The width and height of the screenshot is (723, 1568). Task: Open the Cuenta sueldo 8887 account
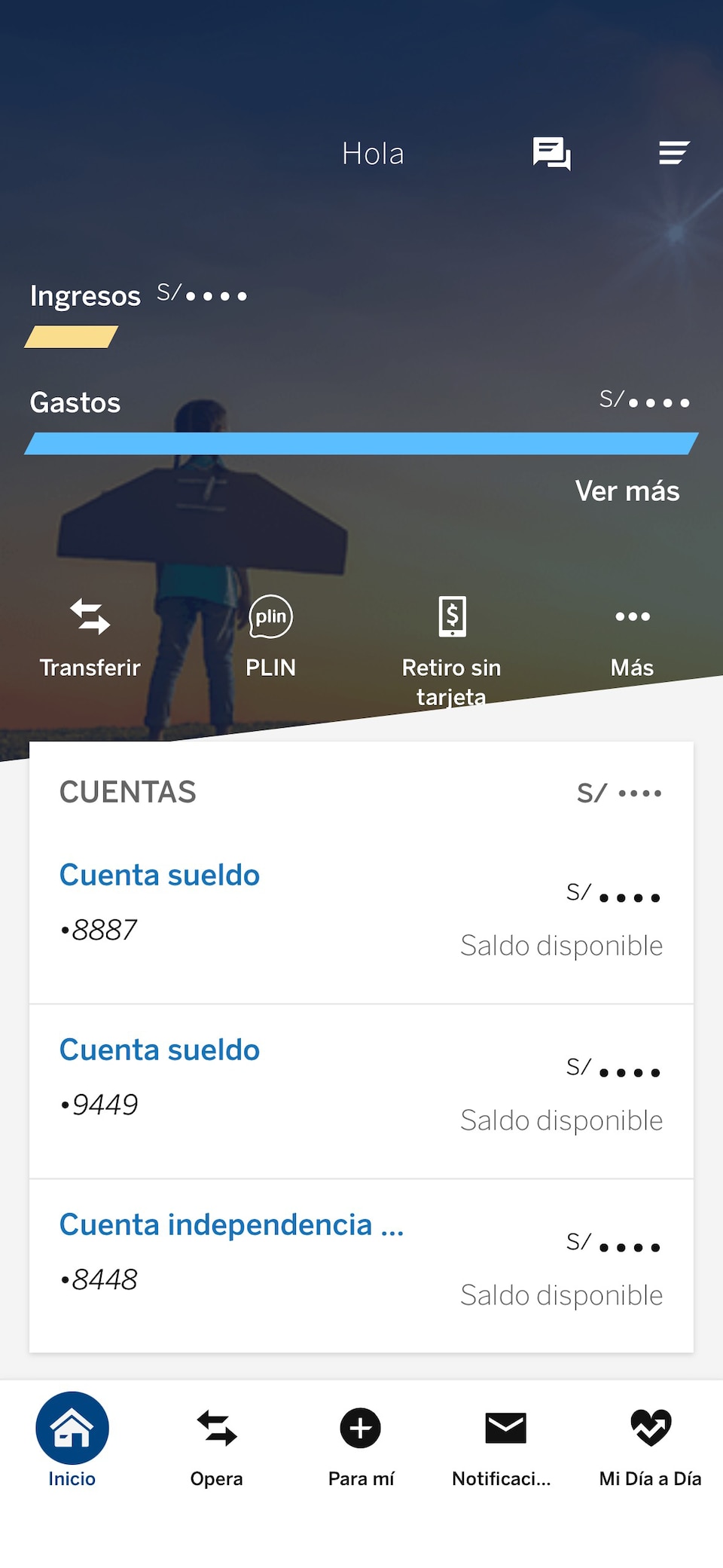coord(160,875)
